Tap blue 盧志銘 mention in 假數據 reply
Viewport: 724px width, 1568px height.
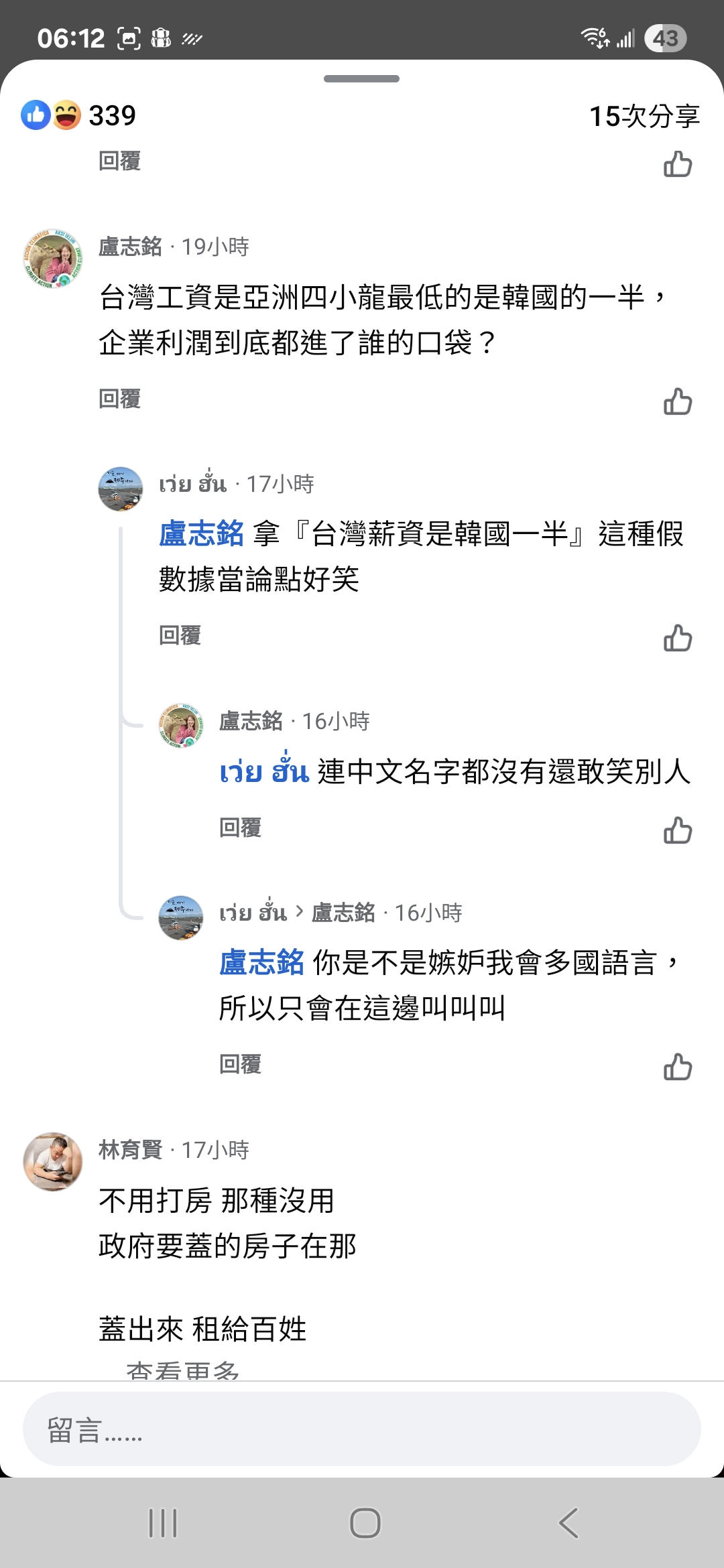coord(201,534)
